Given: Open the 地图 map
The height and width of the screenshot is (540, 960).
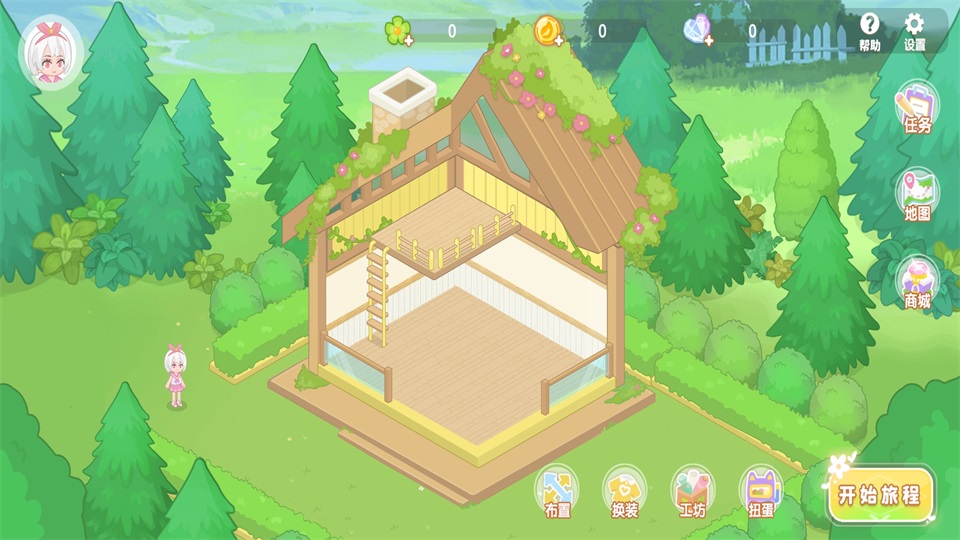Looking at the screenshot, I should (x=917, y=196).
